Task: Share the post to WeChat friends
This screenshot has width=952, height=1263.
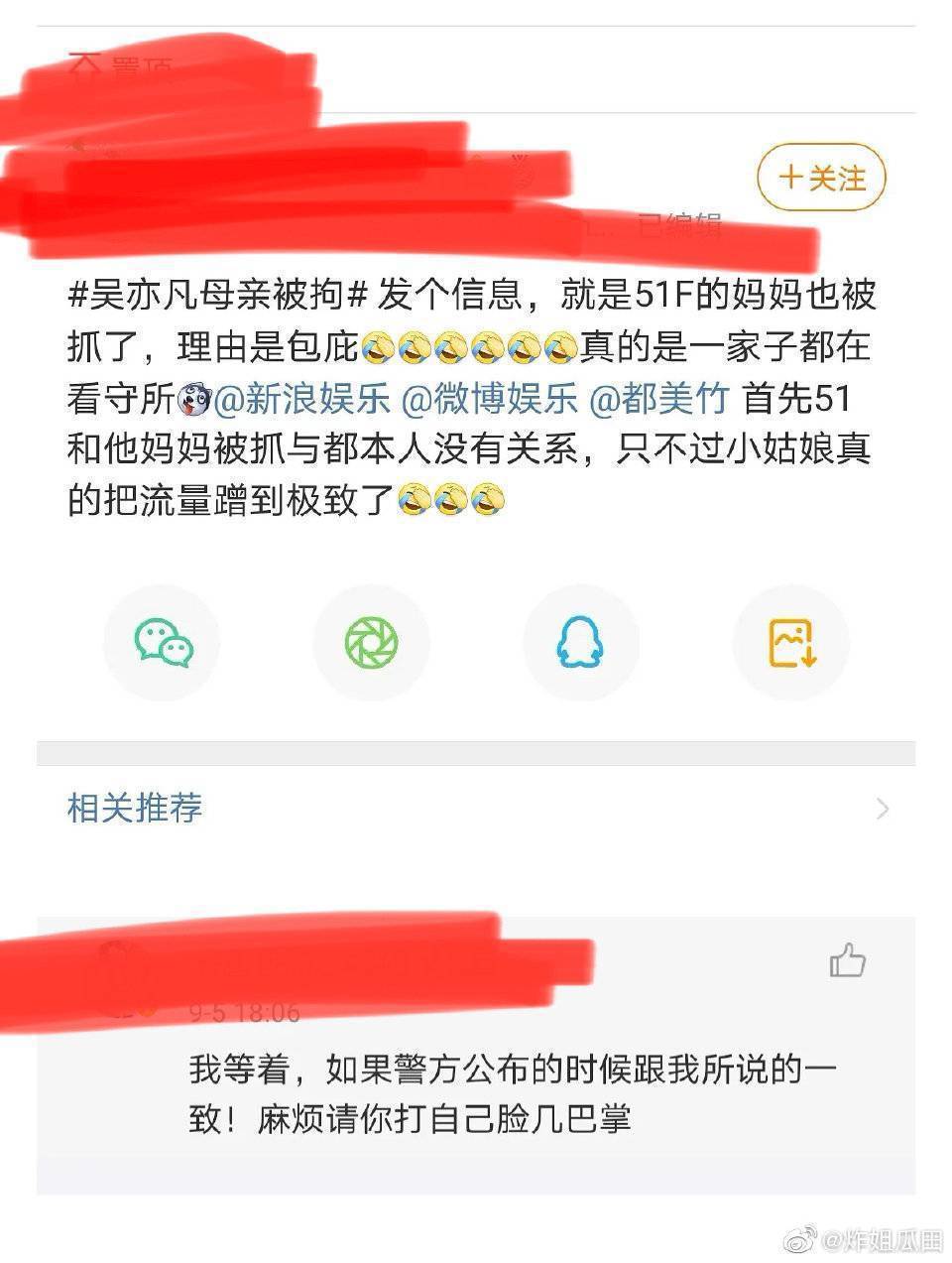Action: pyautogui.click(x=161, y=641)
